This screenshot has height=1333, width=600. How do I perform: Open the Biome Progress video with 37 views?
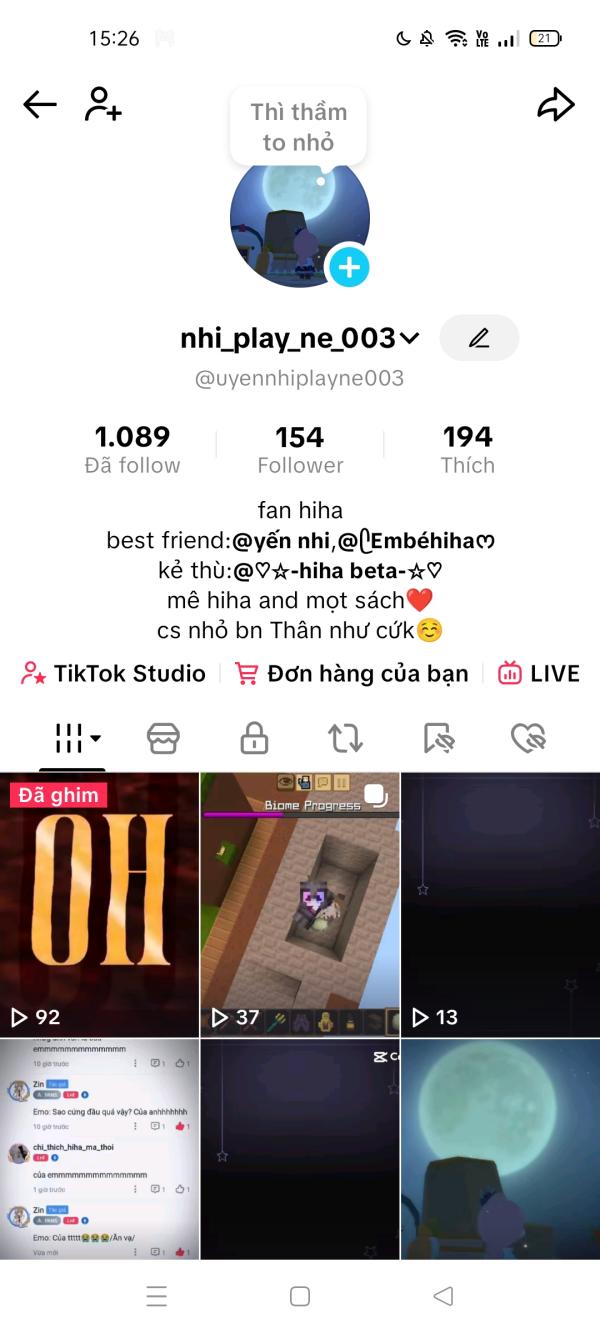pyautogui.click(x=300, y=905)
